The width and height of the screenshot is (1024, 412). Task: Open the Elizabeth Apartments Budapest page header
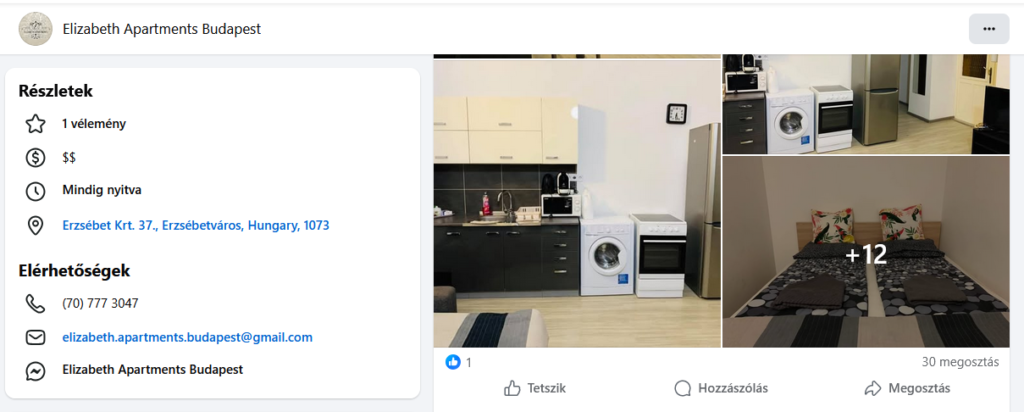coord(161,29)
